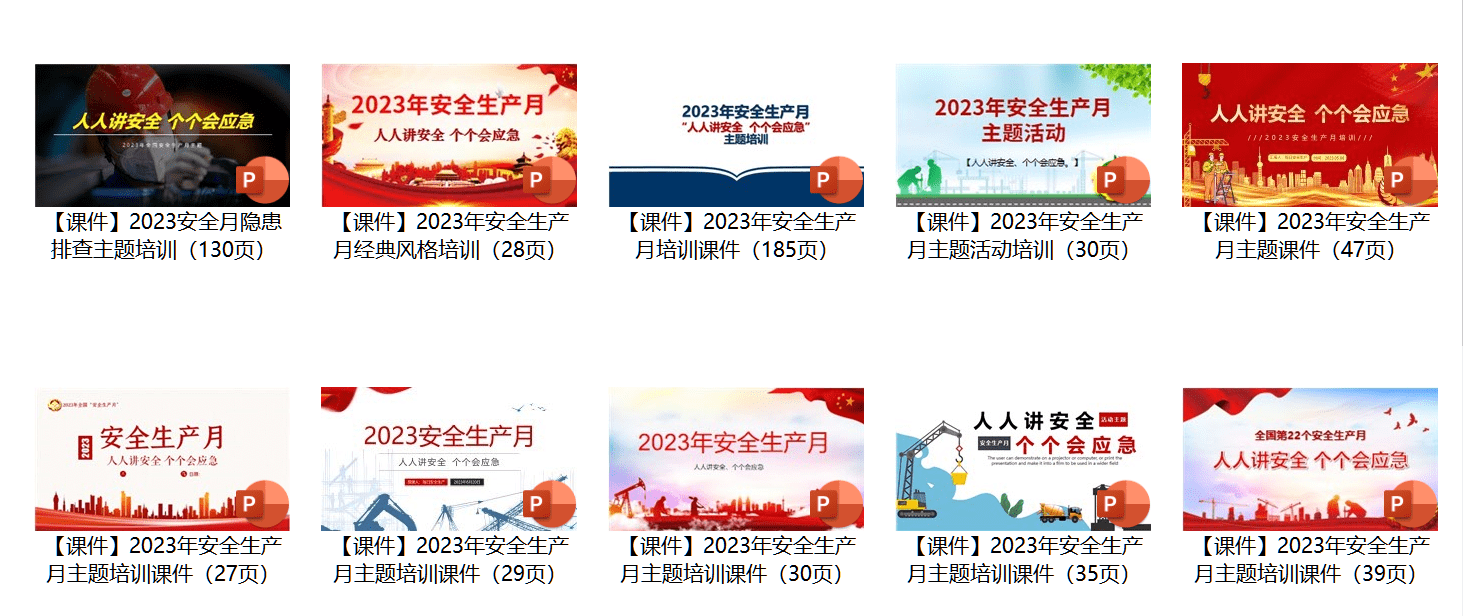Open the 27-page 主题培训课件 file

click(x=162, y=459)
